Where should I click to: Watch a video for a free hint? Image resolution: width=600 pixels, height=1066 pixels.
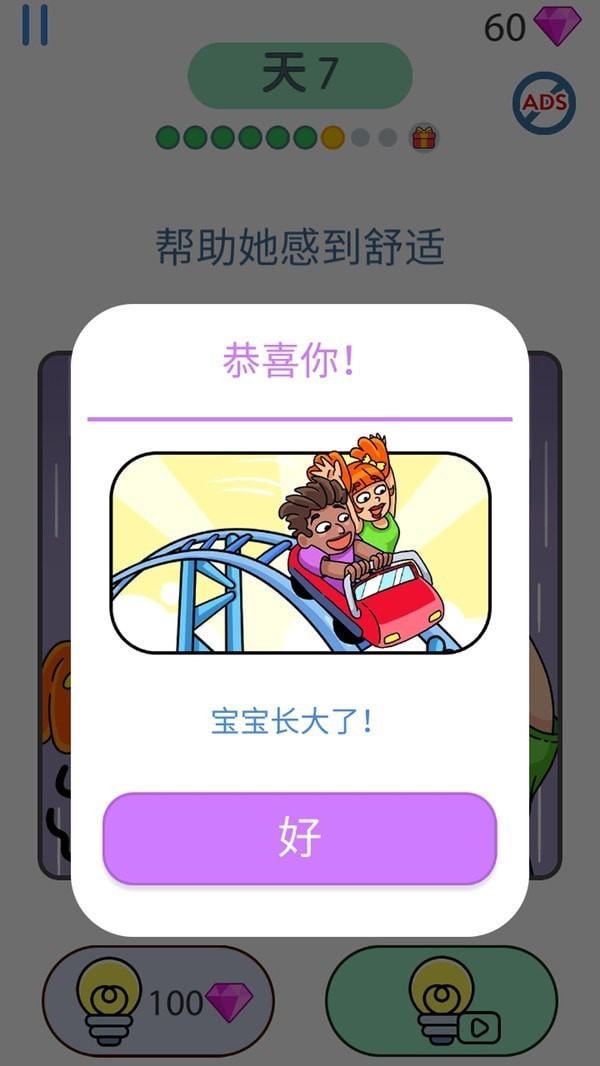[441, 1001]
